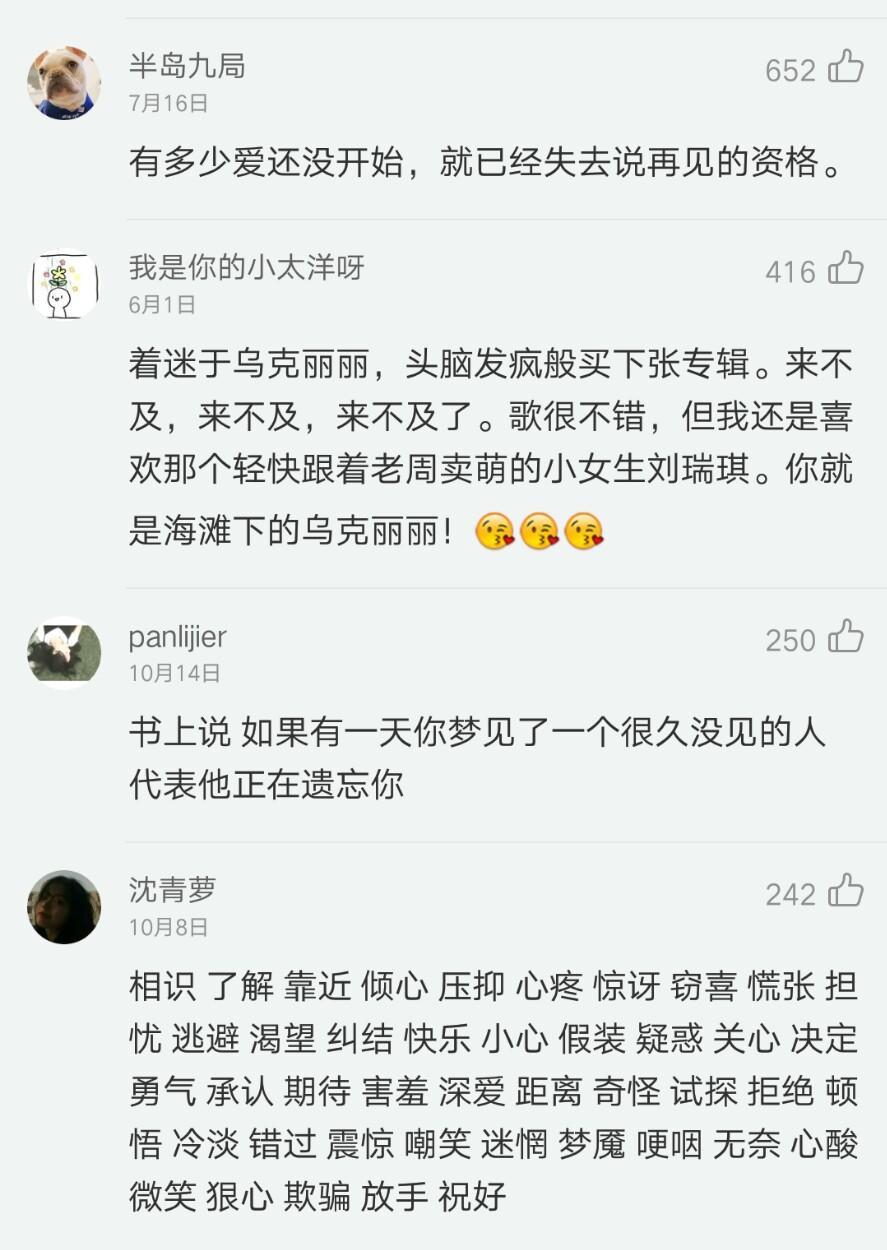The image size is (887, 1250).
Task: Like panlijier's comment
Action: coord(846,637)
